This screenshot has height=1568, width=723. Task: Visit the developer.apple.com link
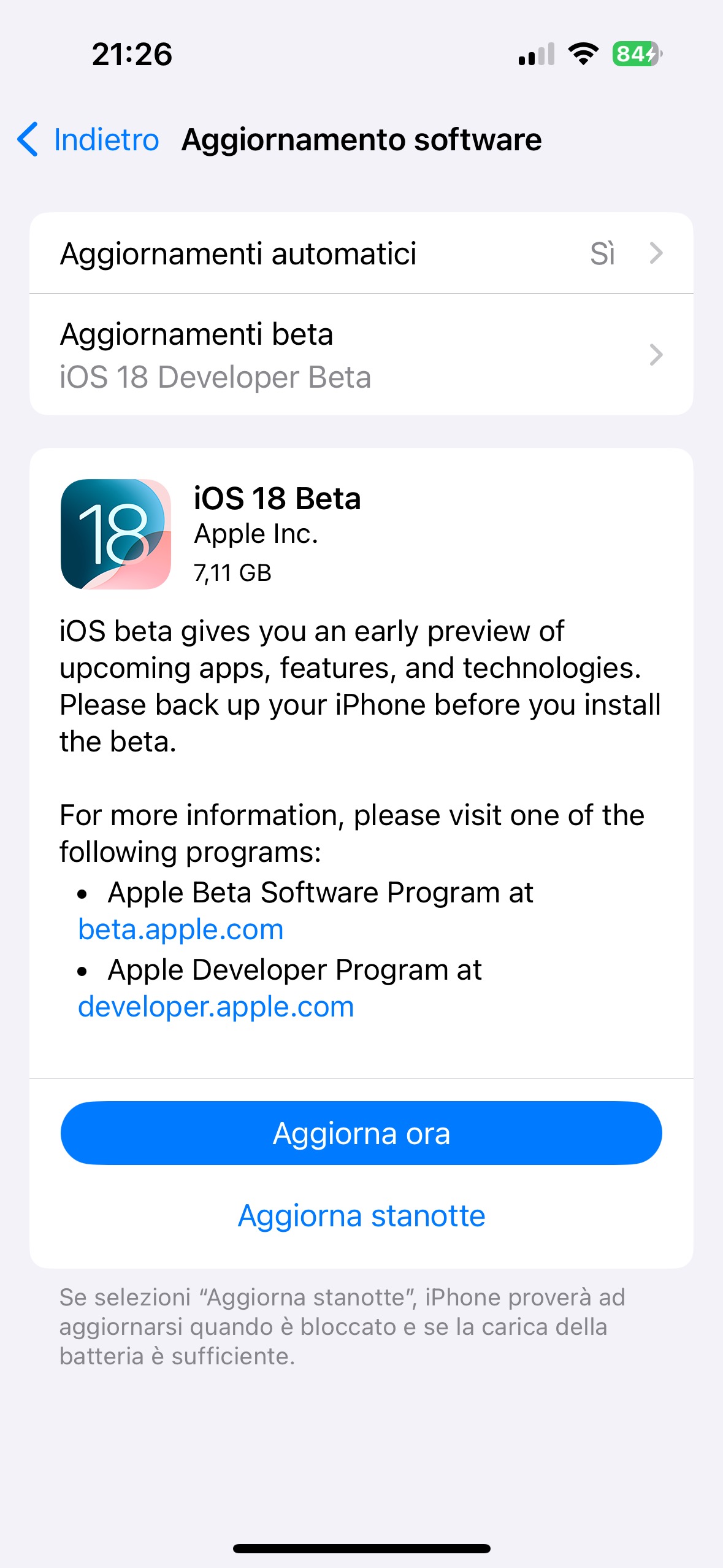(216, 1007)
